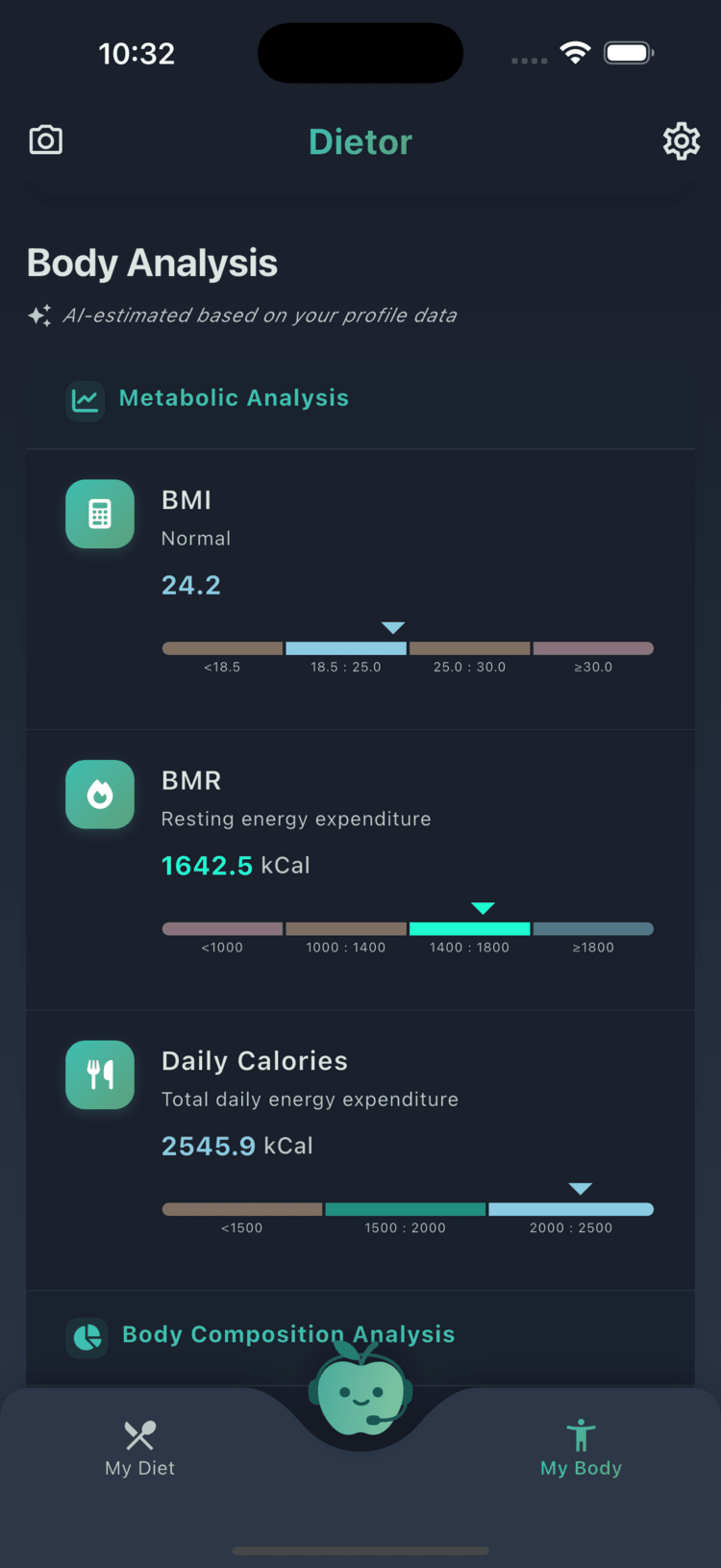Image resolution: width=721 pixels, height=1568 pixels.
Task: Select the BMI calculator icon
Action: pyautogui.click(x=100, y=514)
